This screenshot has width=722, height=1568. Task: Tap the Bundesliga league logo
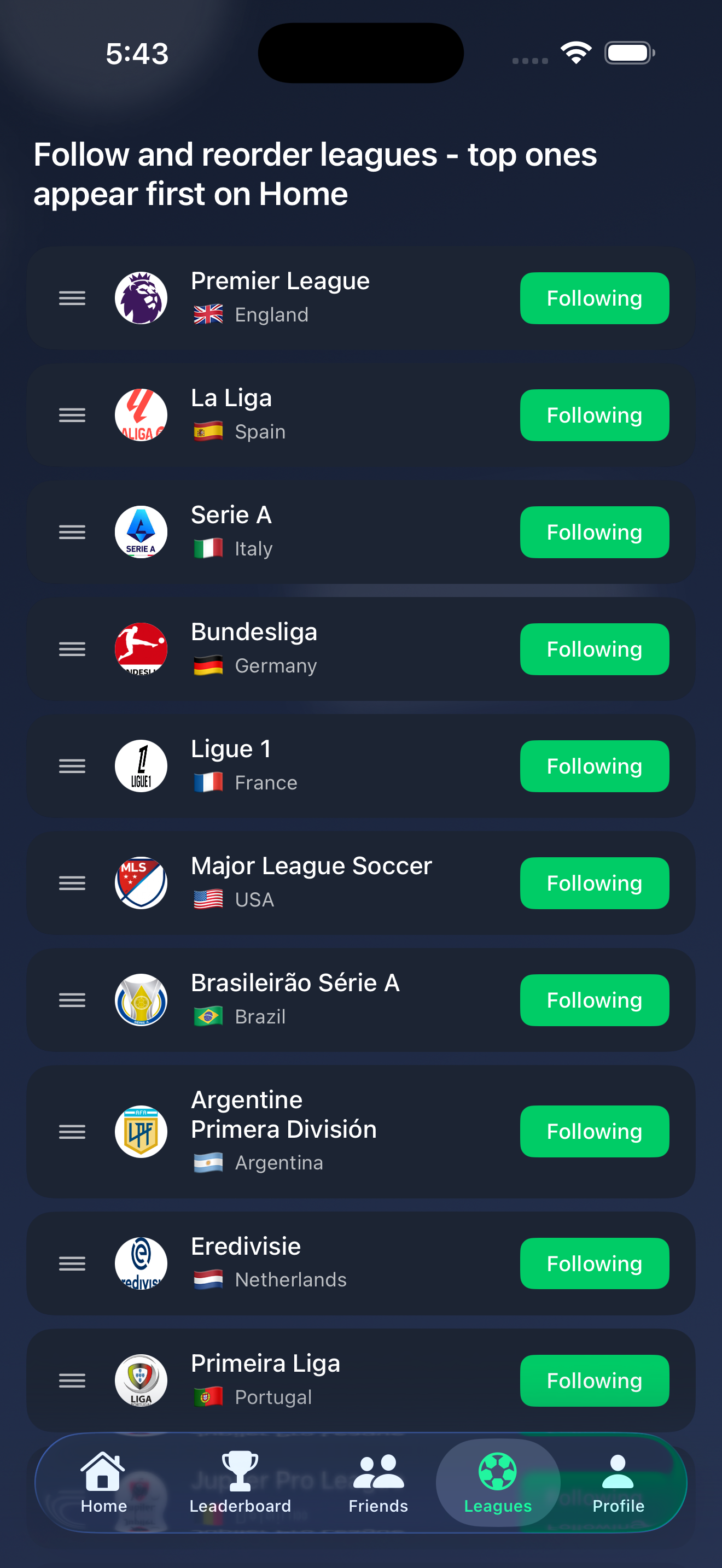(140, 649)
